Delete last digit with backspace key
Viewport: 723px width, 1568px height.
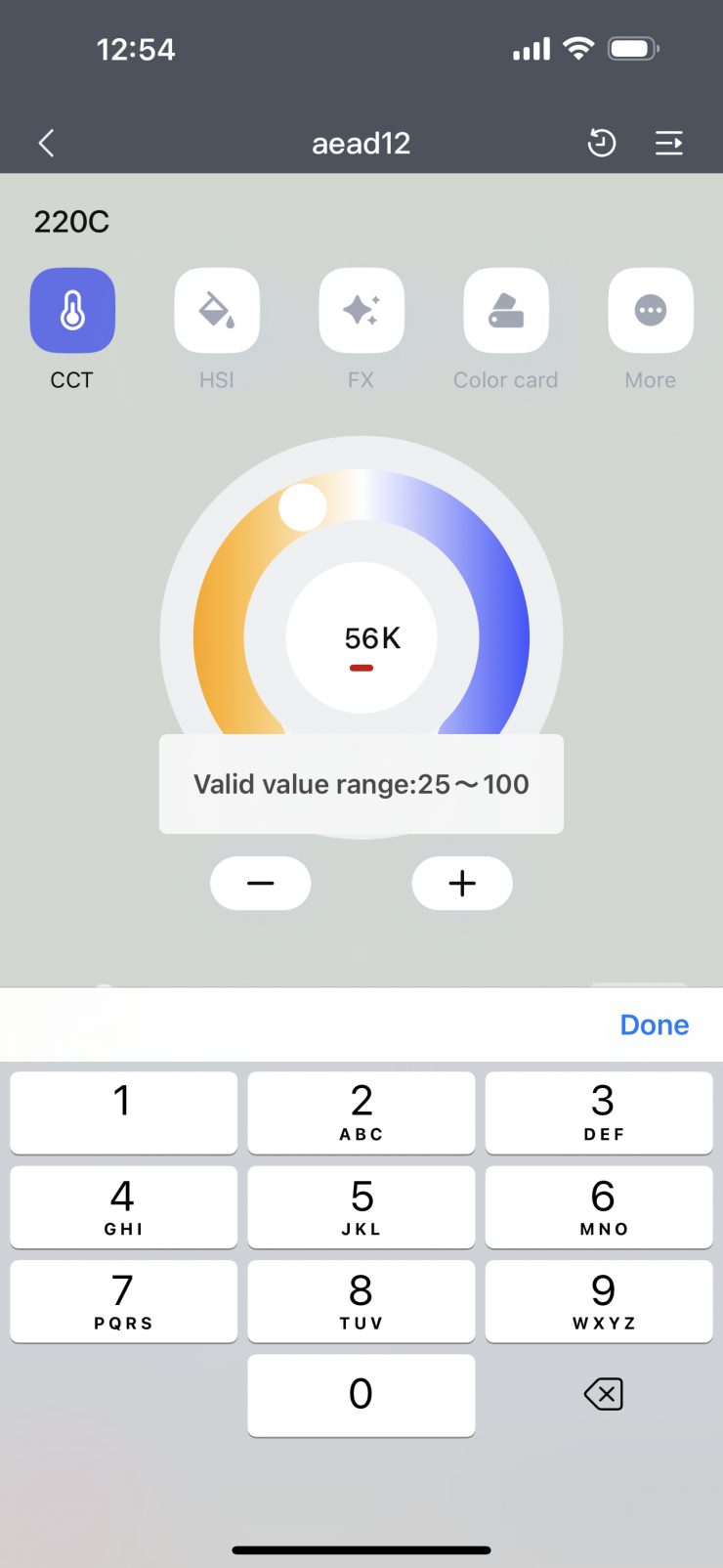603,1394
